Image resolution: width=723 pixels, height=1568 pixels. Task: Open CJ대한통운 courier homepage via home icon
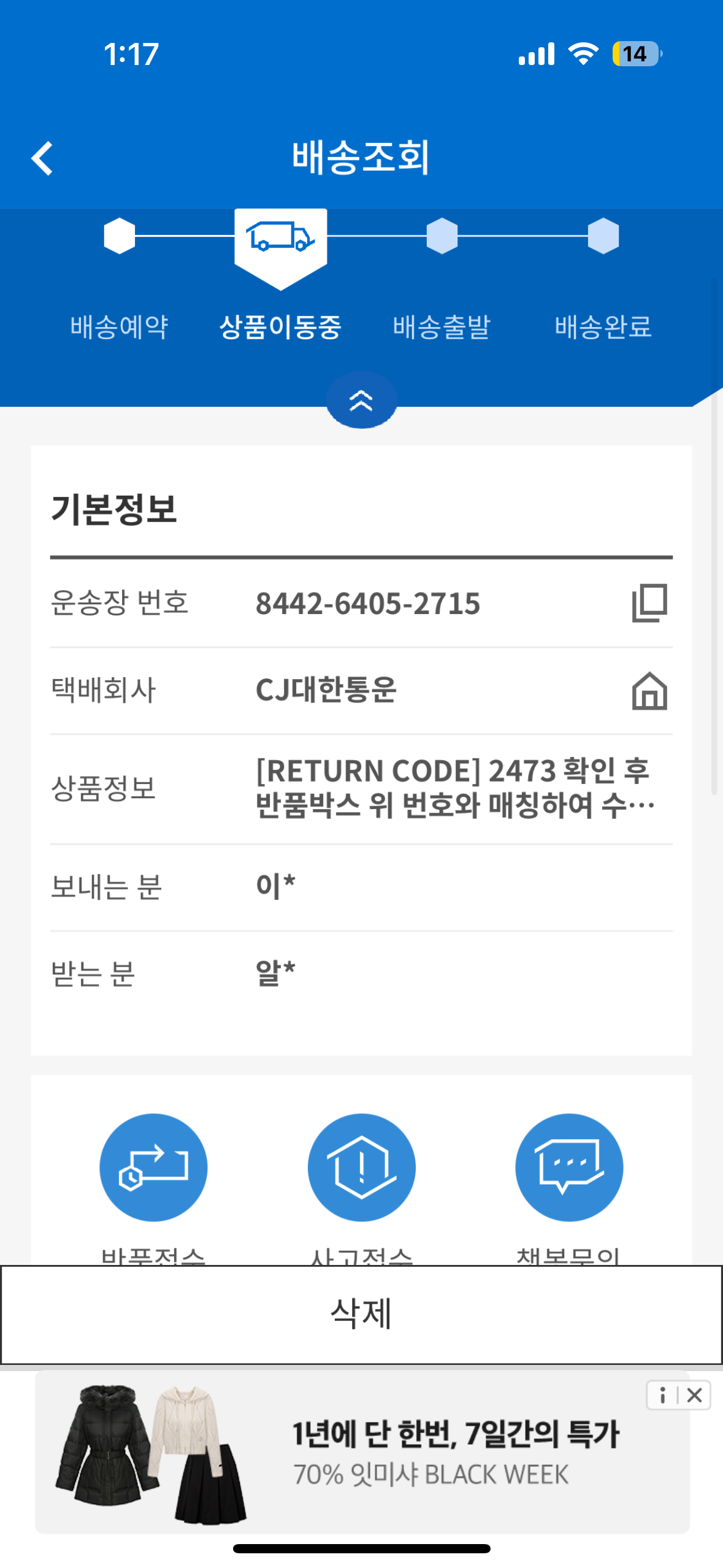pyautogui.click(x=649, y=692)
